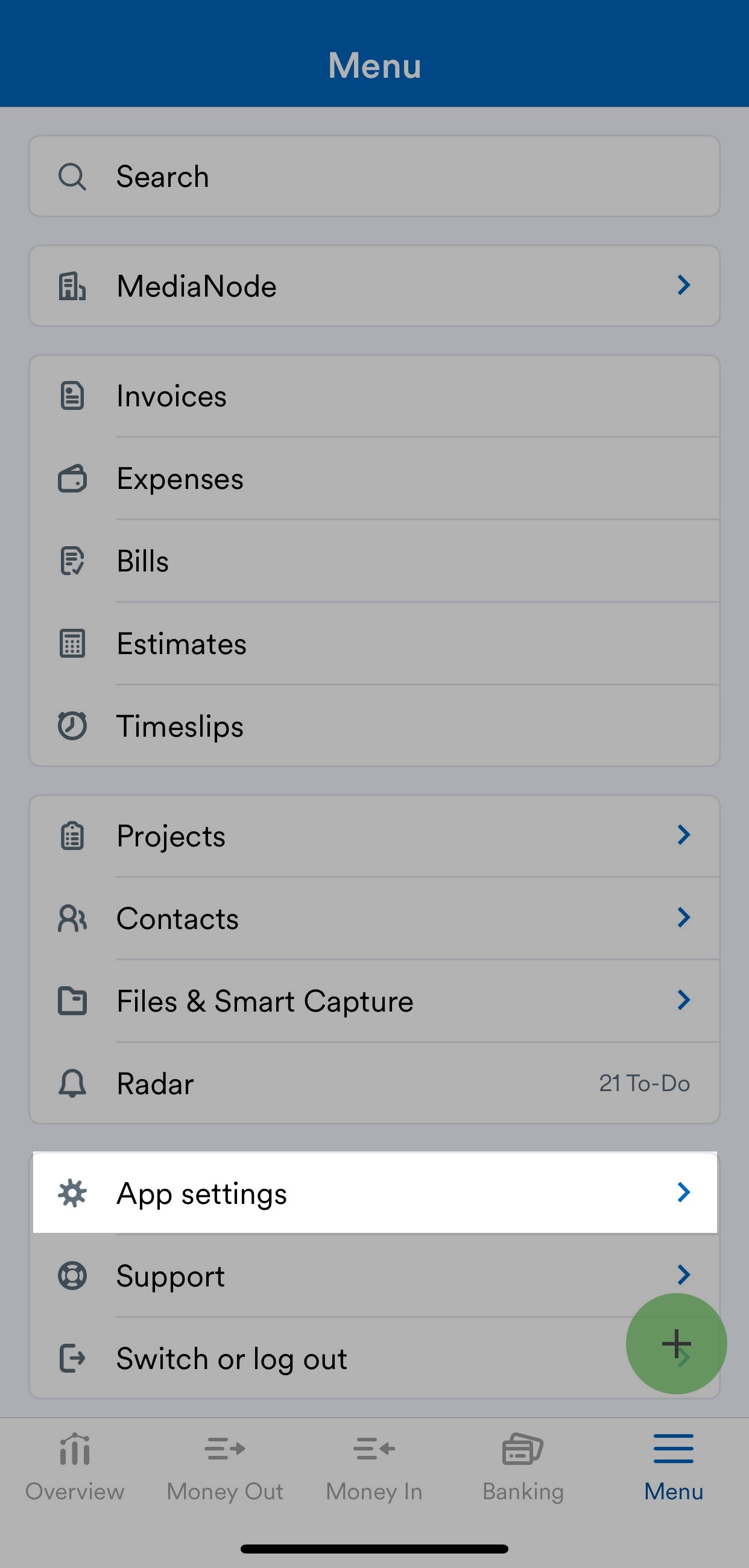
Task: Switch to the Banking tab
Action: point(522,1467)
